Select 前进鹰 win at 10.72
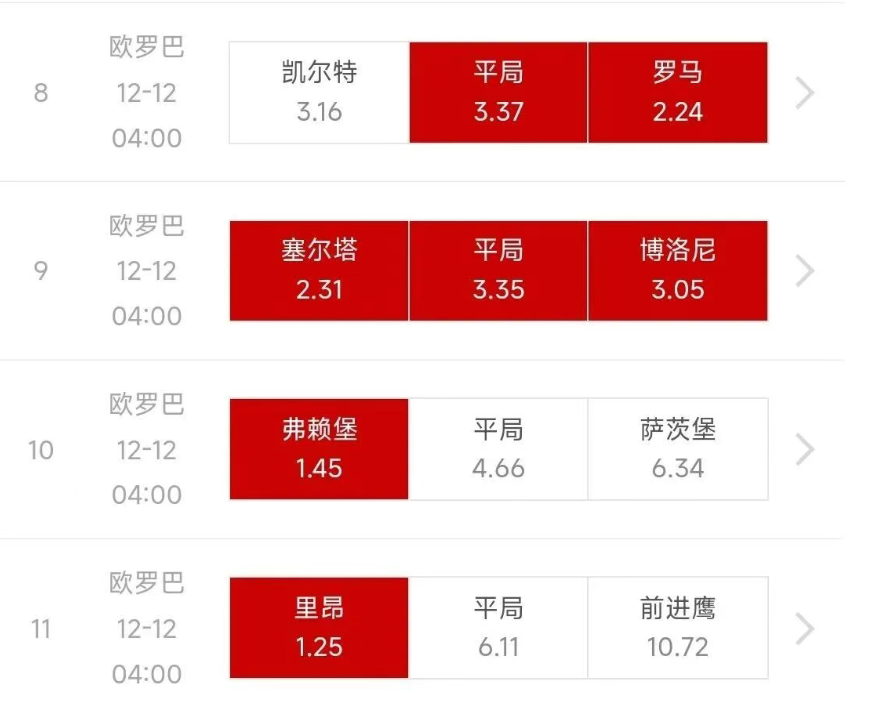 [x=677, y=627]
